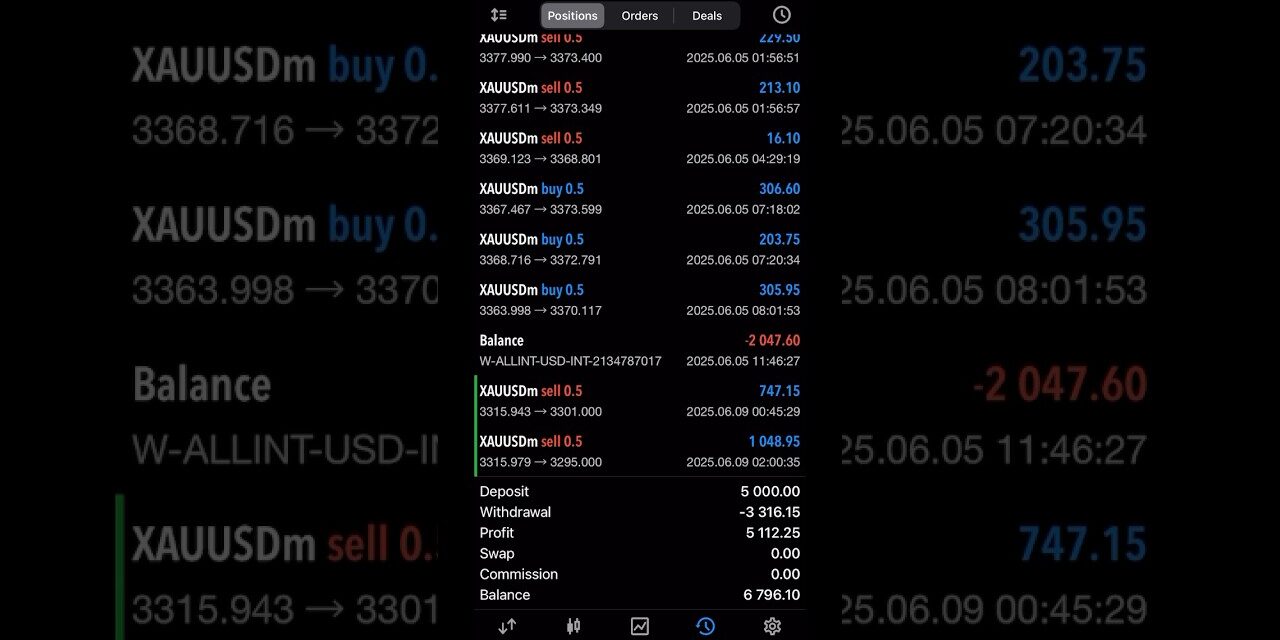The width and height of the screenshot is (1280, 640).
Task: Open the candlestick chart tab
Action: tap(573, 626)
